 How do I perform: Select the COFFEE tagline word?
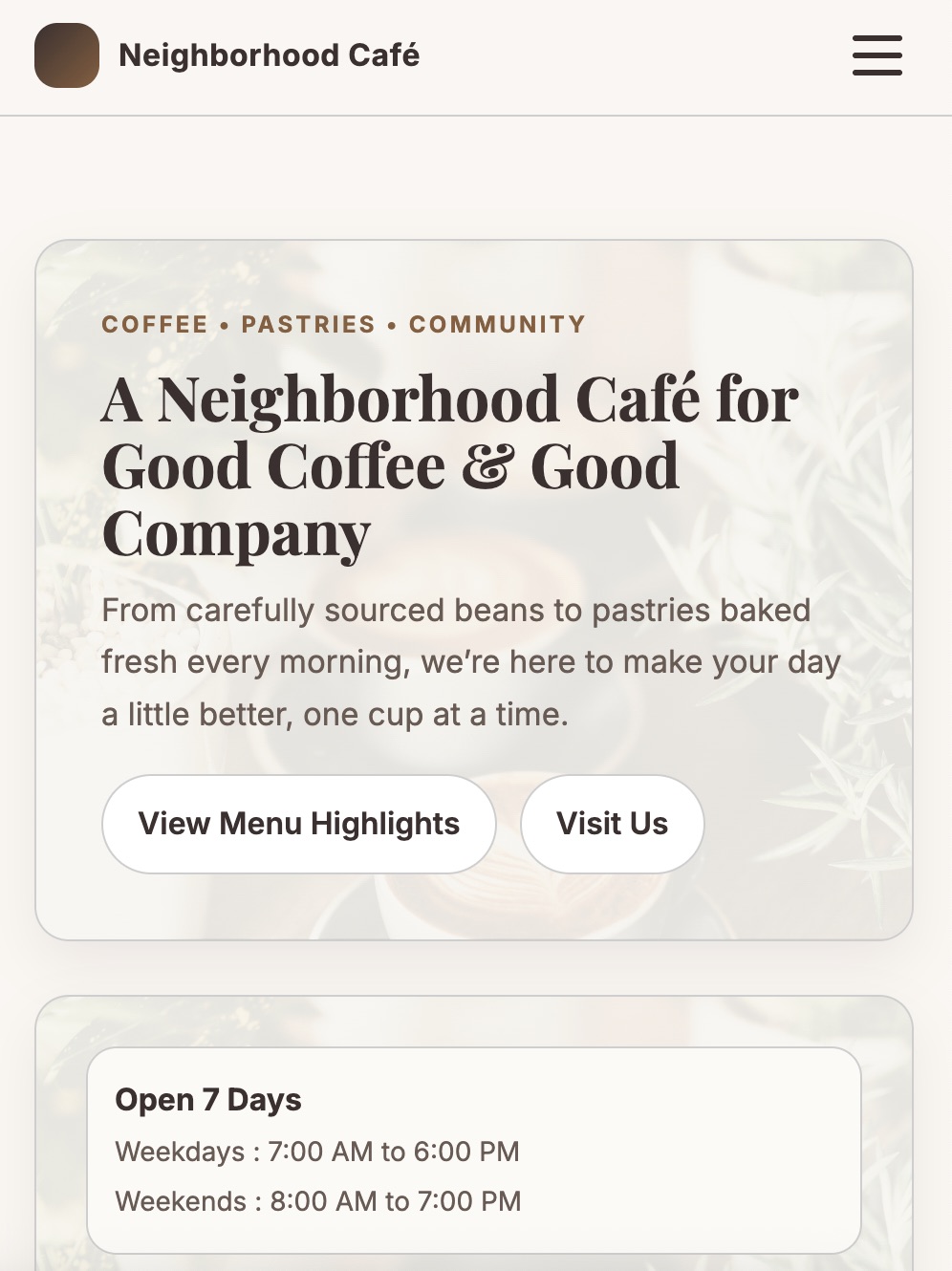154,324
